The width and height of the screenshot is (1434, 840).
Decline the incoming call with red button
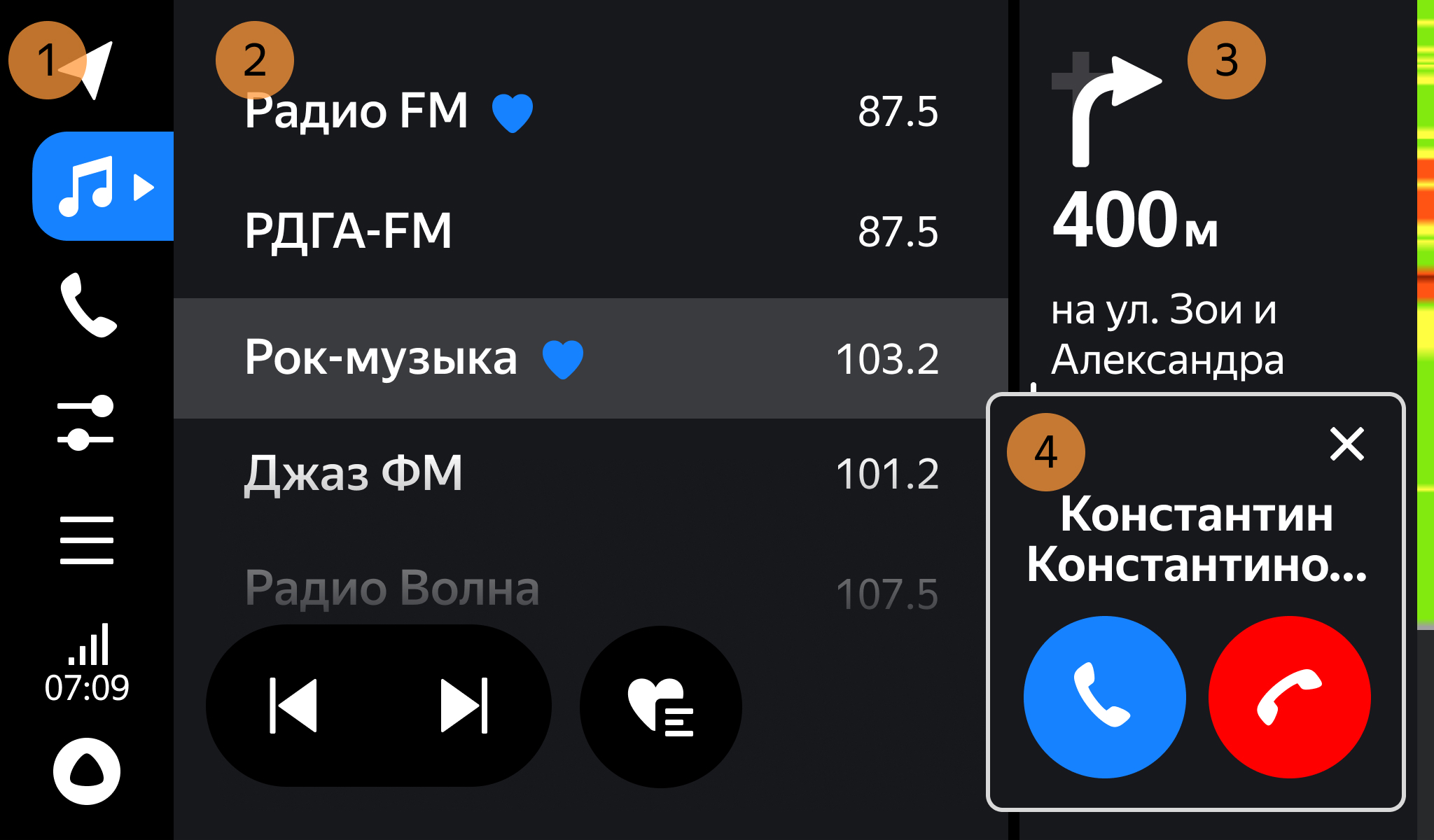click(1289, 697)
